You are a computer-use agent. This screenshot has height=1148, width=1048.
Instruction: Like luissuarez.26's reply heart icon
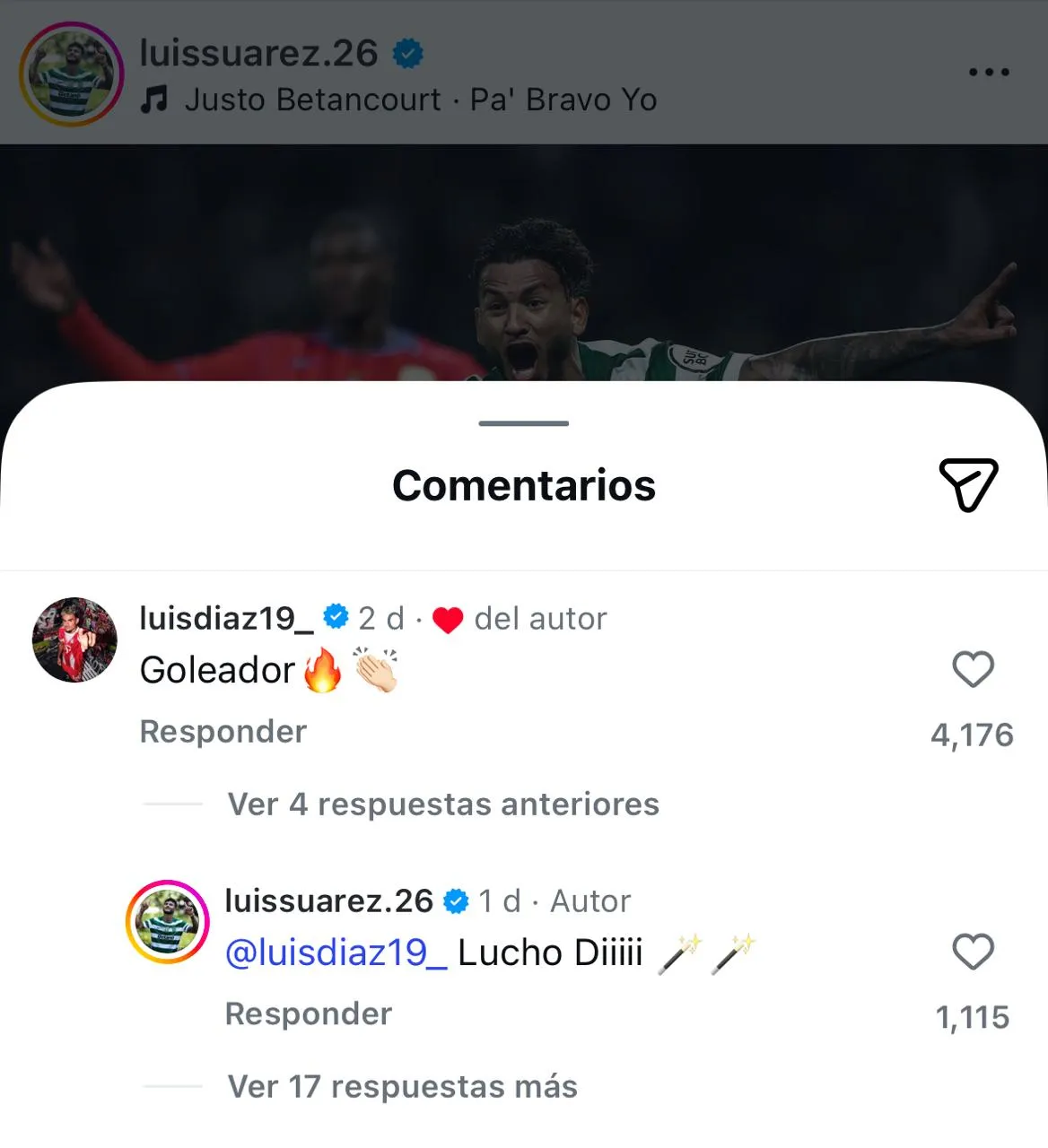click(973, 953)
